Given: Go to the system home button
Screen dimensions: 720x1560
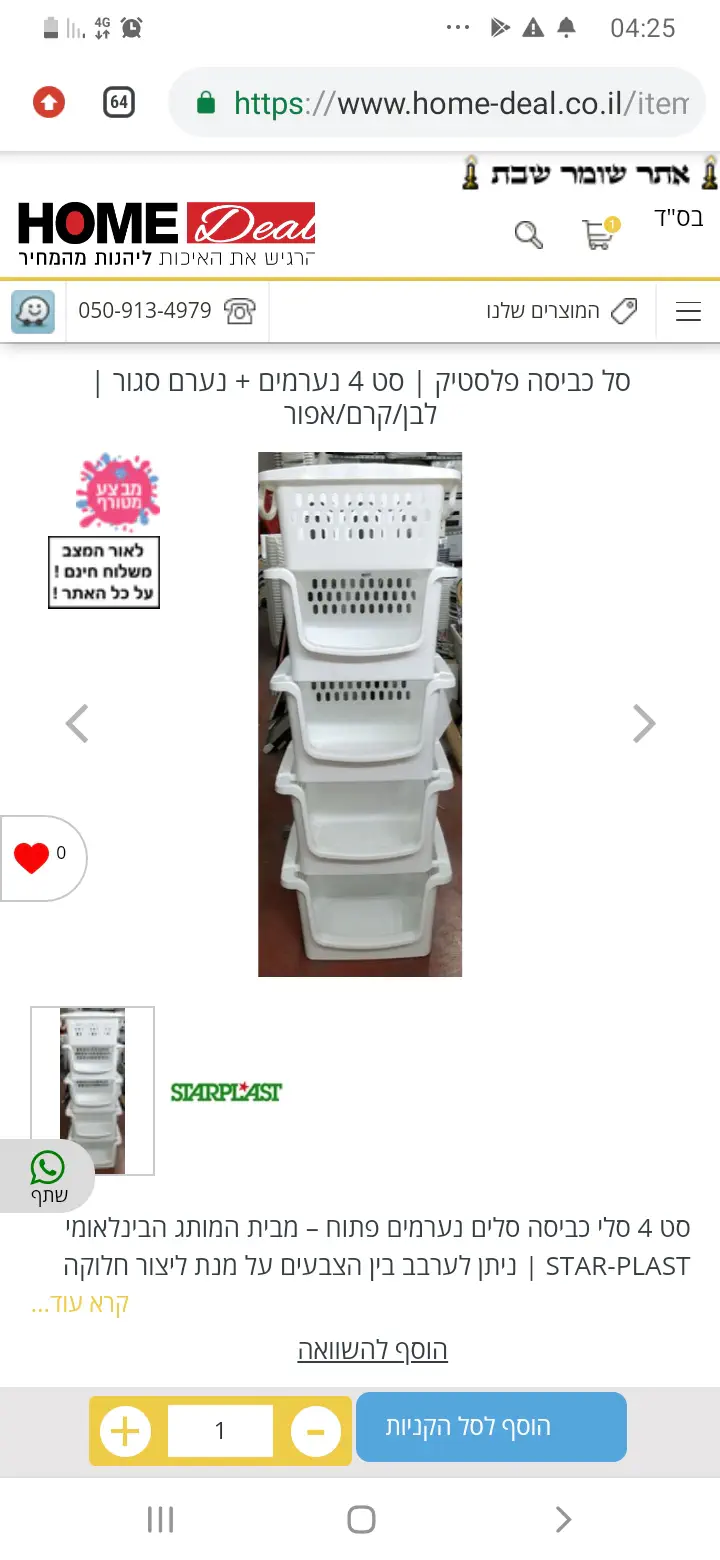Looking at the screenshot, I should (361, 1520).
